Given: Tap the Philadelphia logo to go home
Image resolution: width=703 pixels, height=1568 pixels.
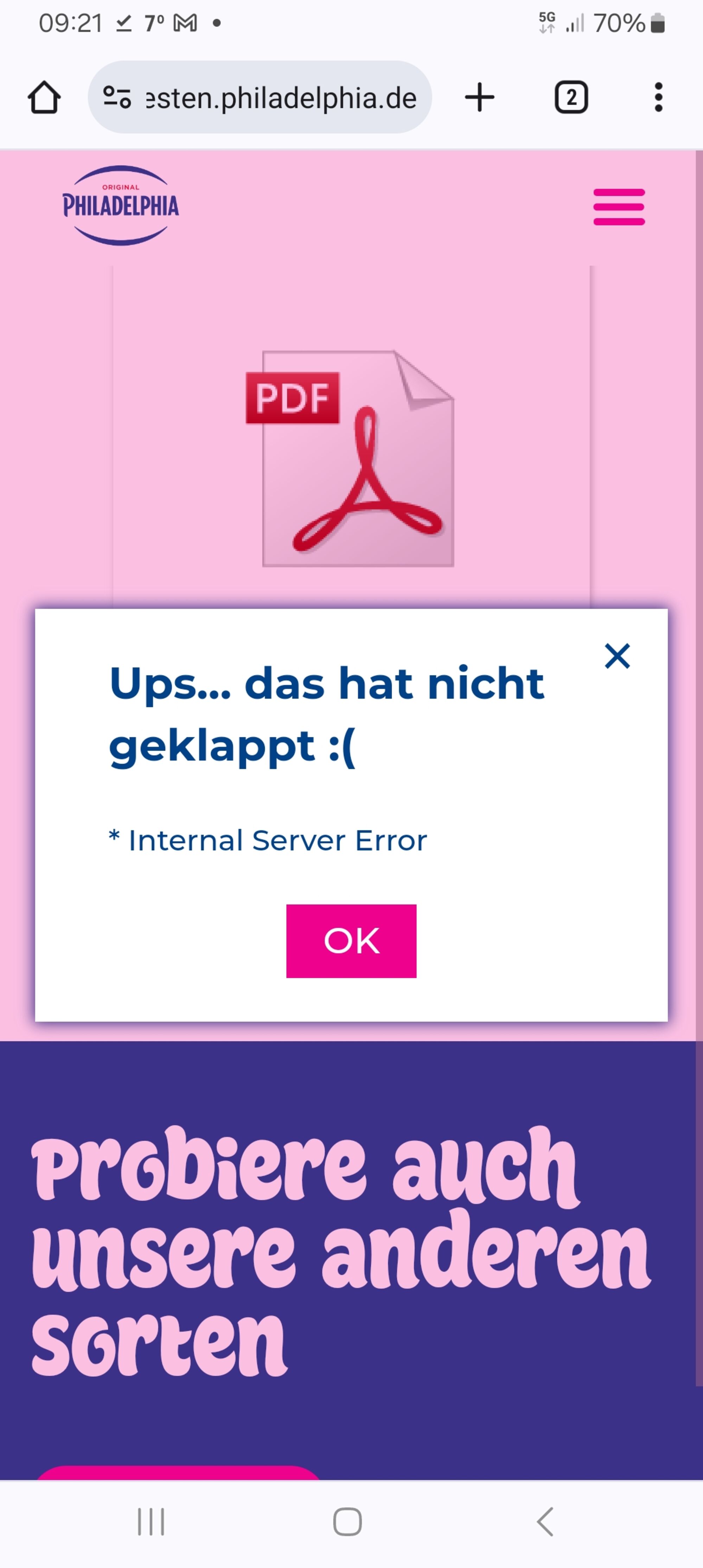Looking at the screenshot, I should click(x=121, y=205).
